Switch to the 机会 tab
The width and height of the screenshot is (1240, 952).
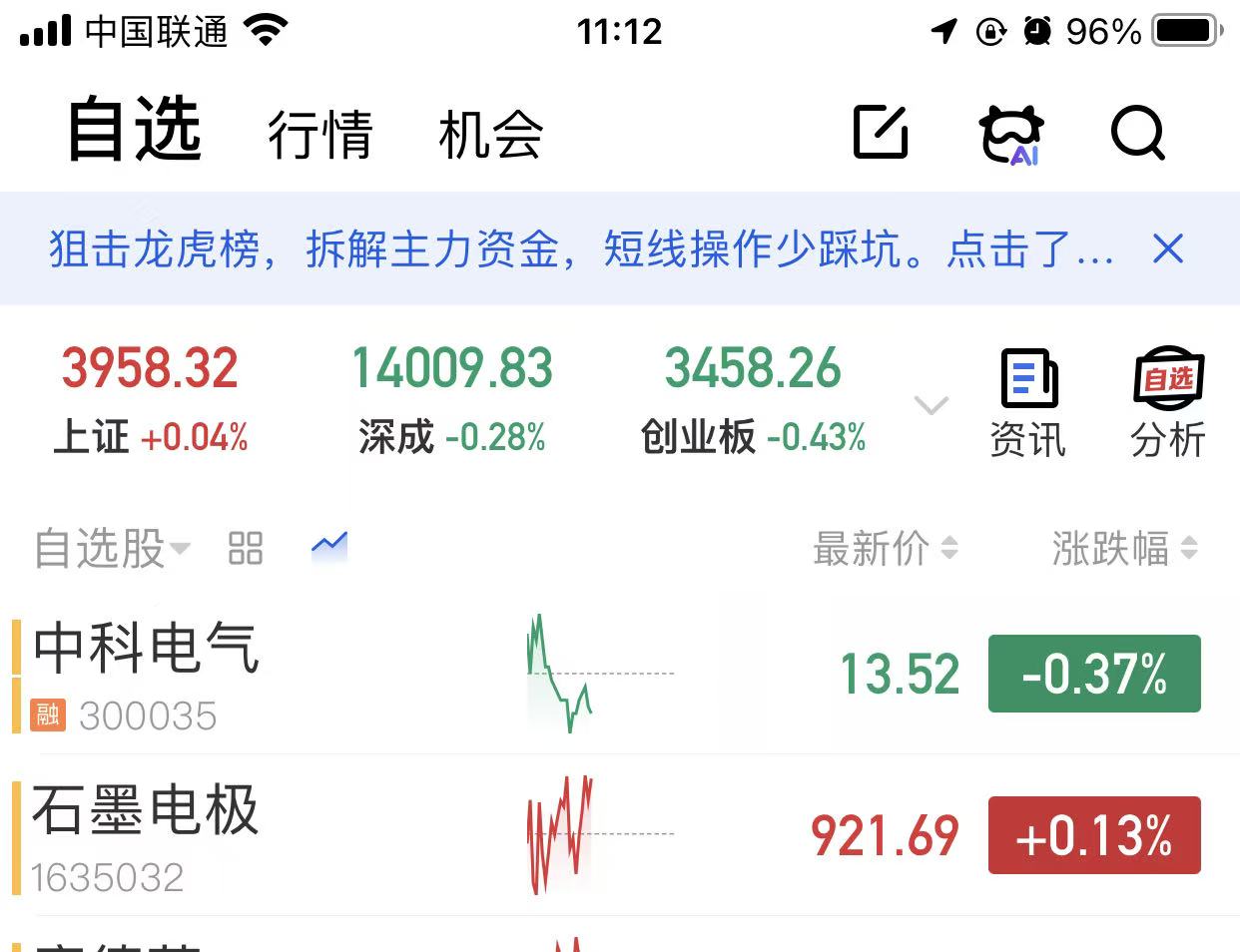pyautogui.click(x=490, y=135)
